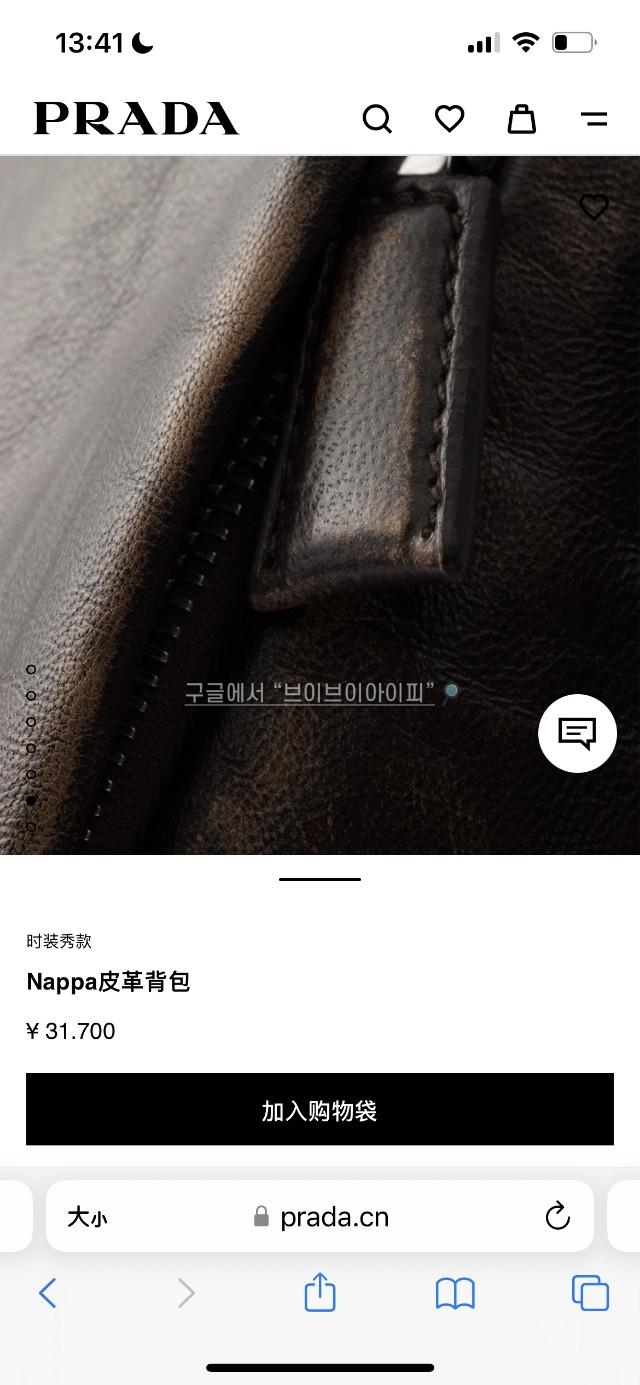Open the hamburger menu

coord(594,119)
